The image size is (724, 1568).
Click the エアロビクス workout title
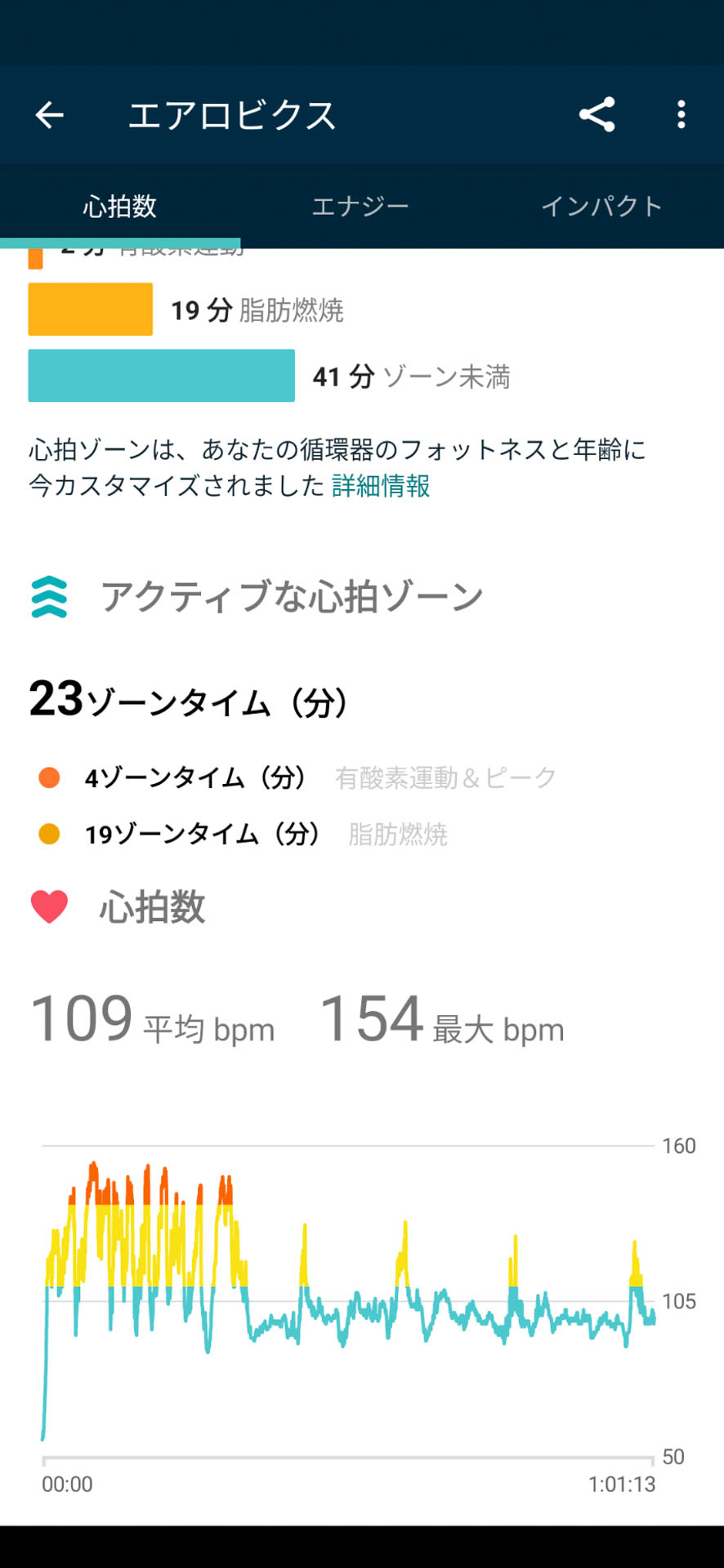(x=233, y=114)
